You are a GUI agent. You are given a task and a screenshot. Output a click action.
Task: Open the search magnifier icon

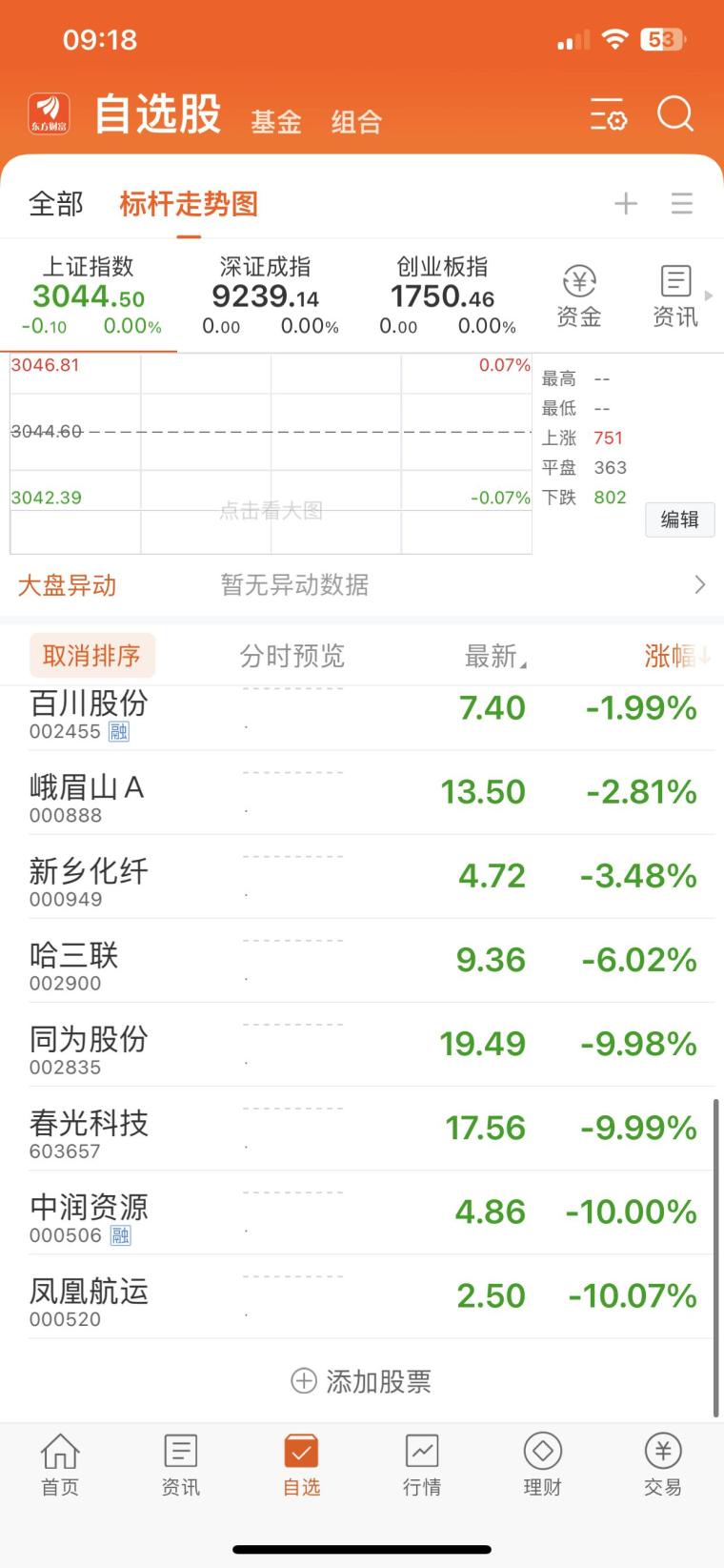click(x=674, y=114)
